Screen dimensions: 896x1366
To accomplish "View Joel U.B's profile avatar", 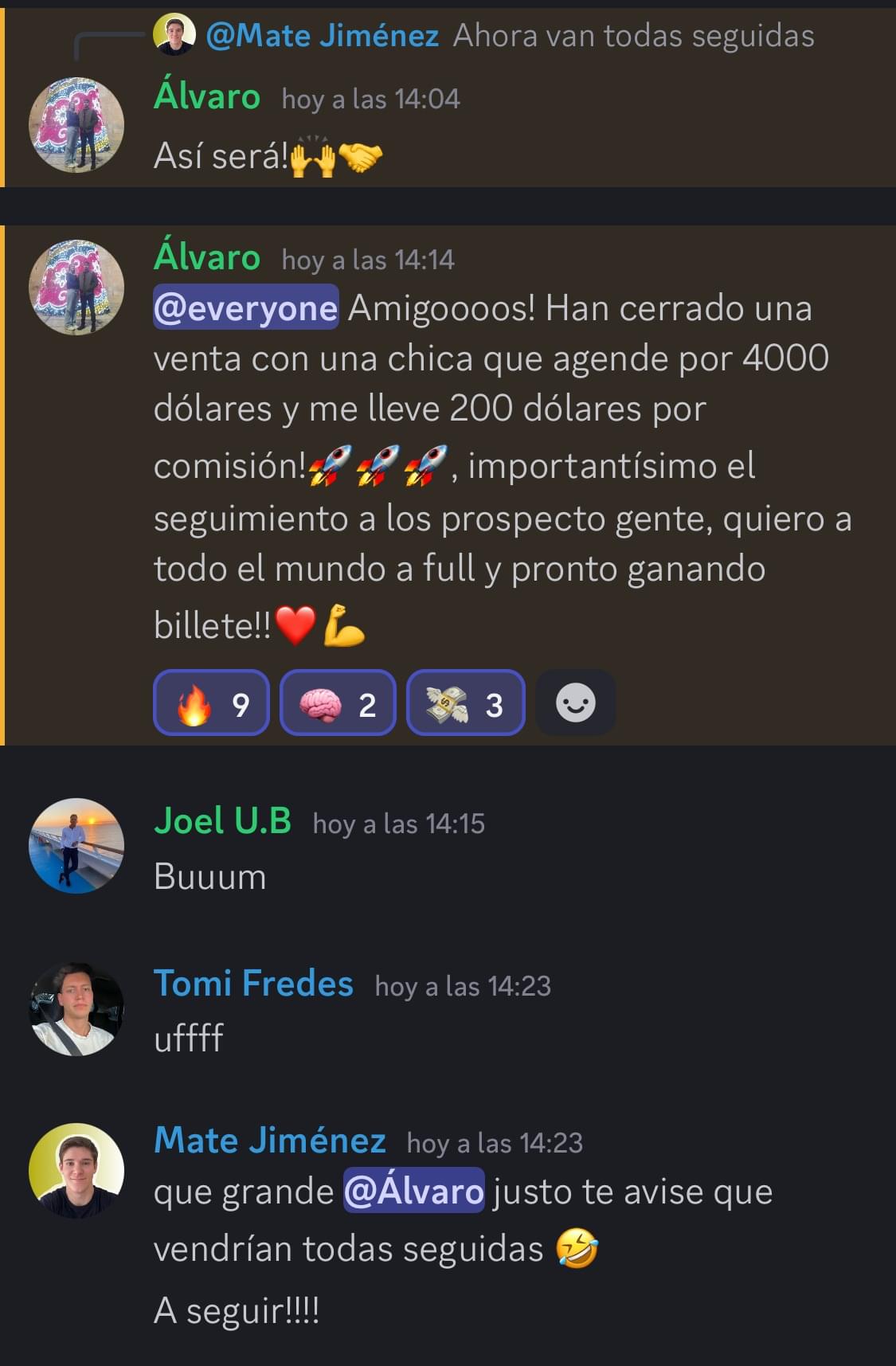I will (76, 845).
